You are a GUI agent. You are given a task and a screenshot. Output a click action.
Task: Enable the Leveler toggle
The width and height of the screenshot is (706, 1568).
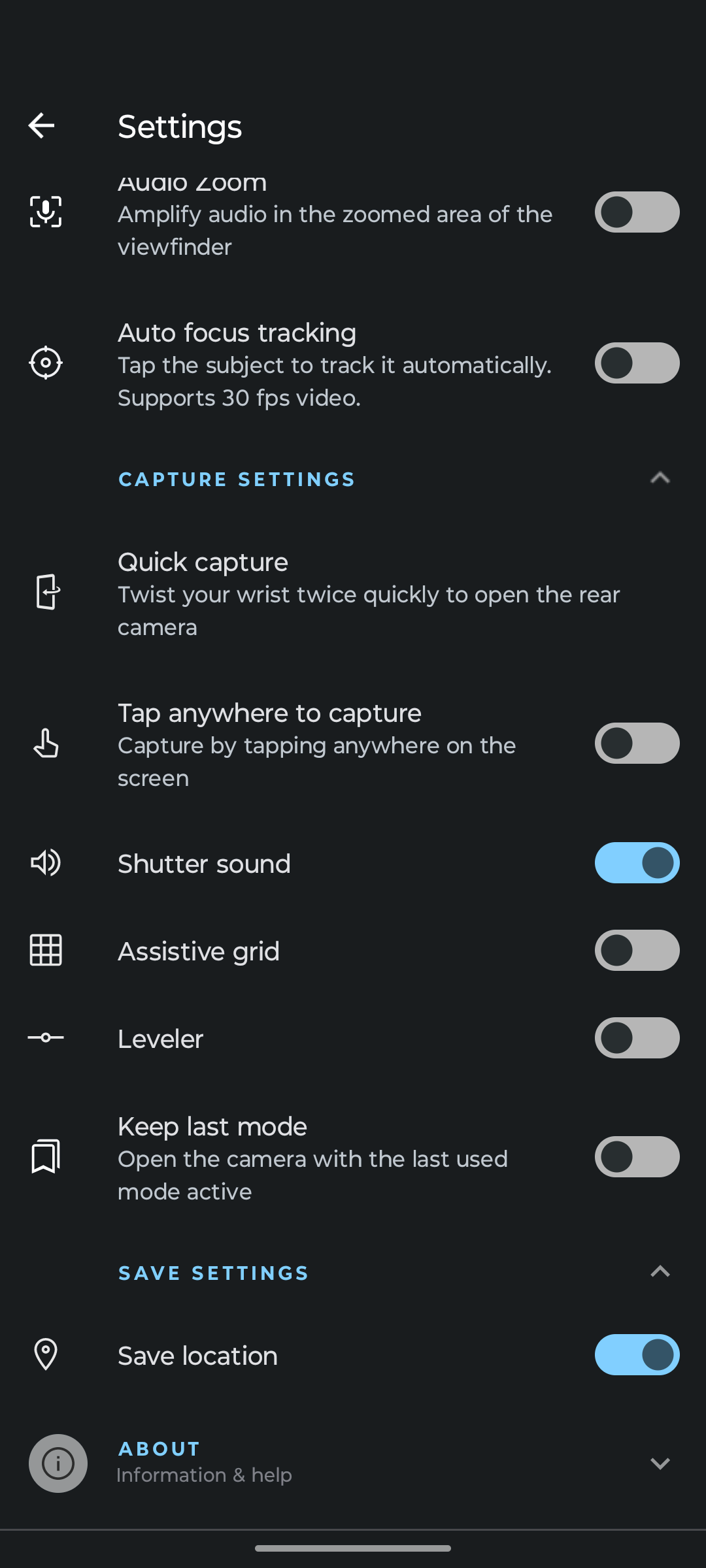(637, 1037)
